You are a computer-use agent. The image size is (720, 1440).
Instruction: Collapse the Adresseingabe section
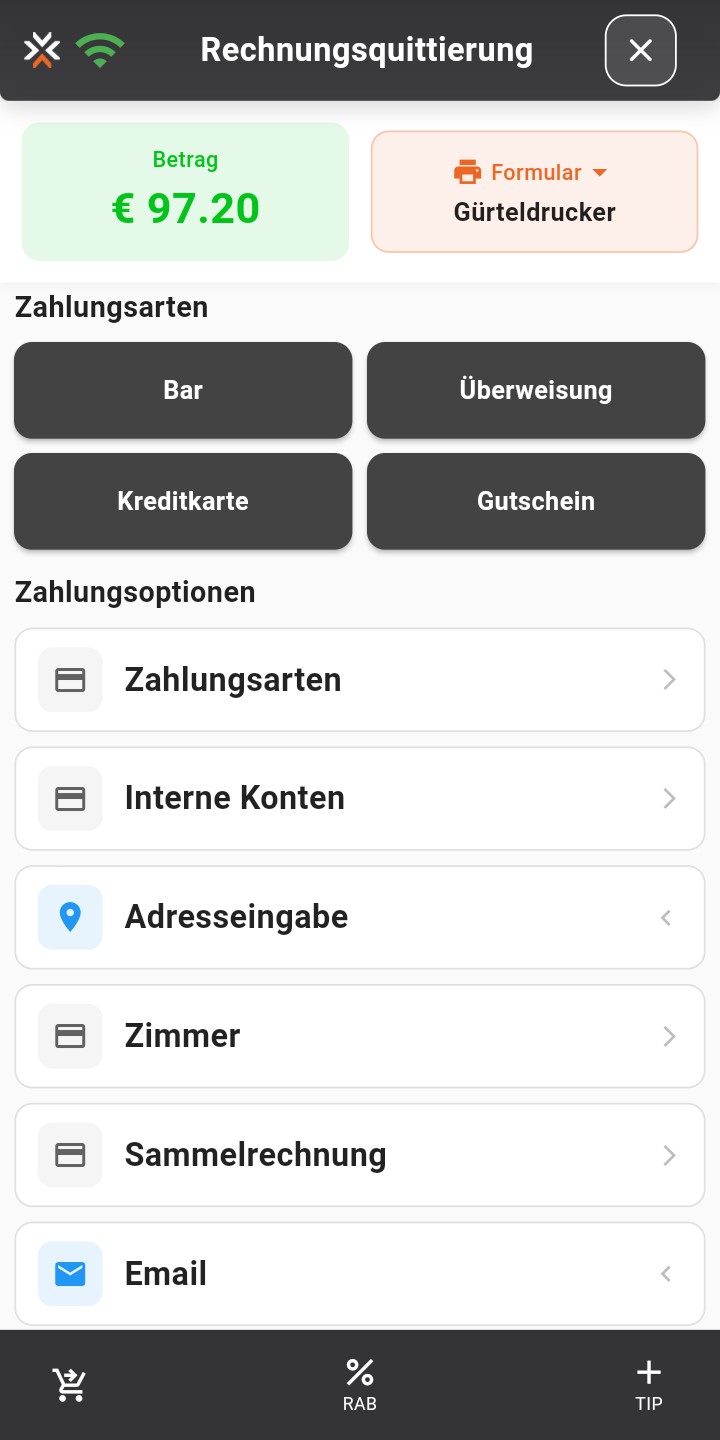point(666,917)
